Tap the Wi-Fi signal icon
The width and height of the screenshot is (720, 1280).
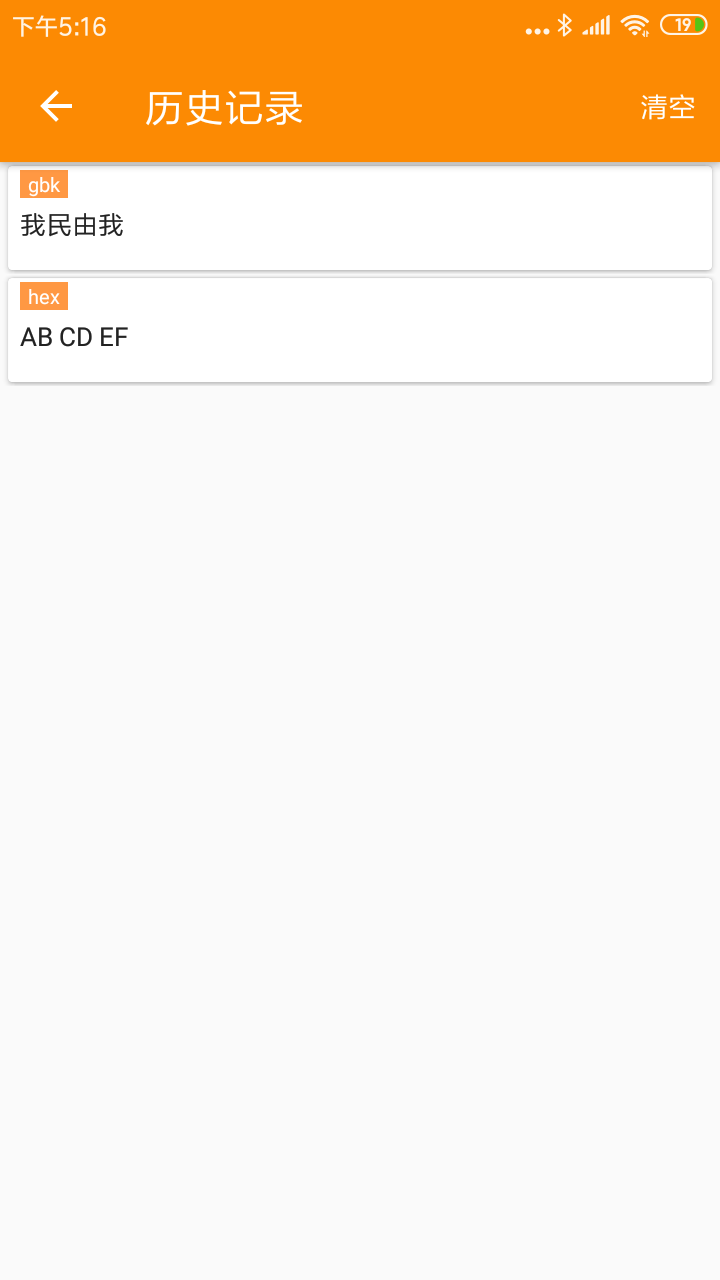click(x=637, y=26)
